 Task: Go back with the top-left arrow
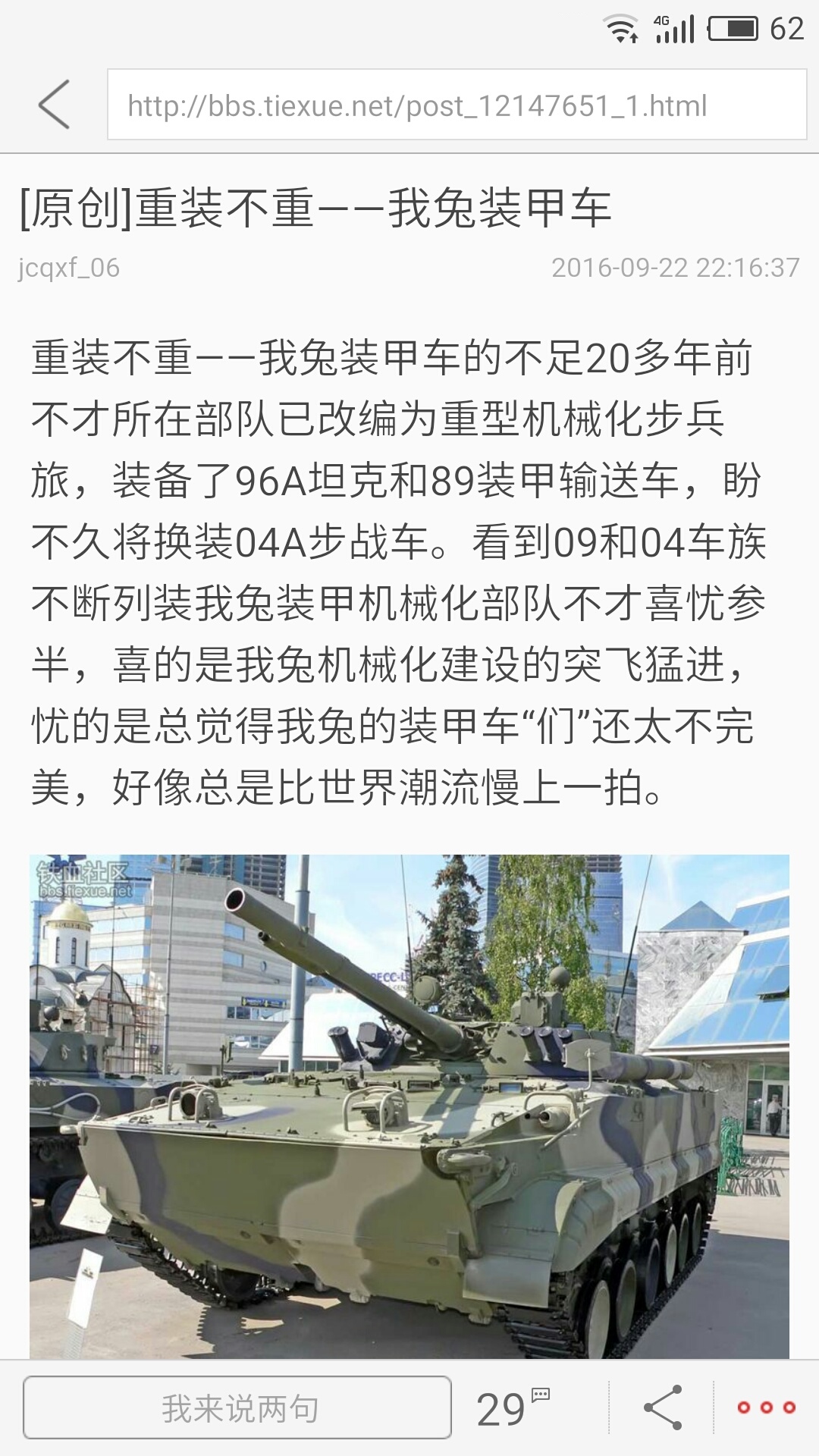pyautogui.click(x=54, y=105)
